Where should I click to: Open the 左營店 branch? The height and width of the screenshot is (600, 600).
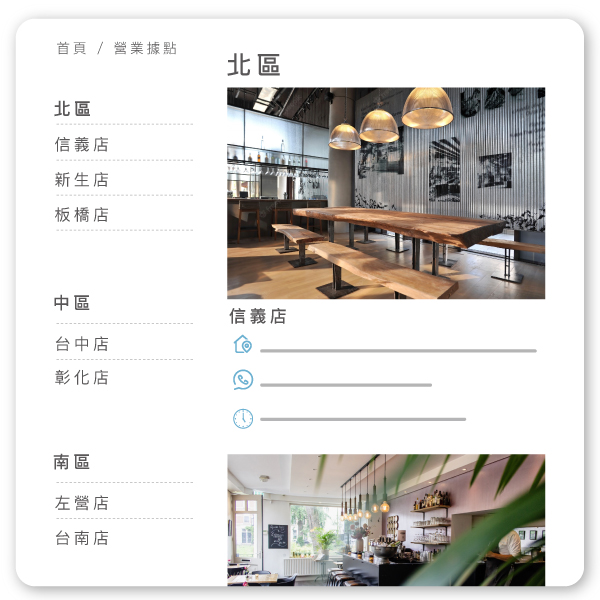pyautogui.click(x=82, y=503)
